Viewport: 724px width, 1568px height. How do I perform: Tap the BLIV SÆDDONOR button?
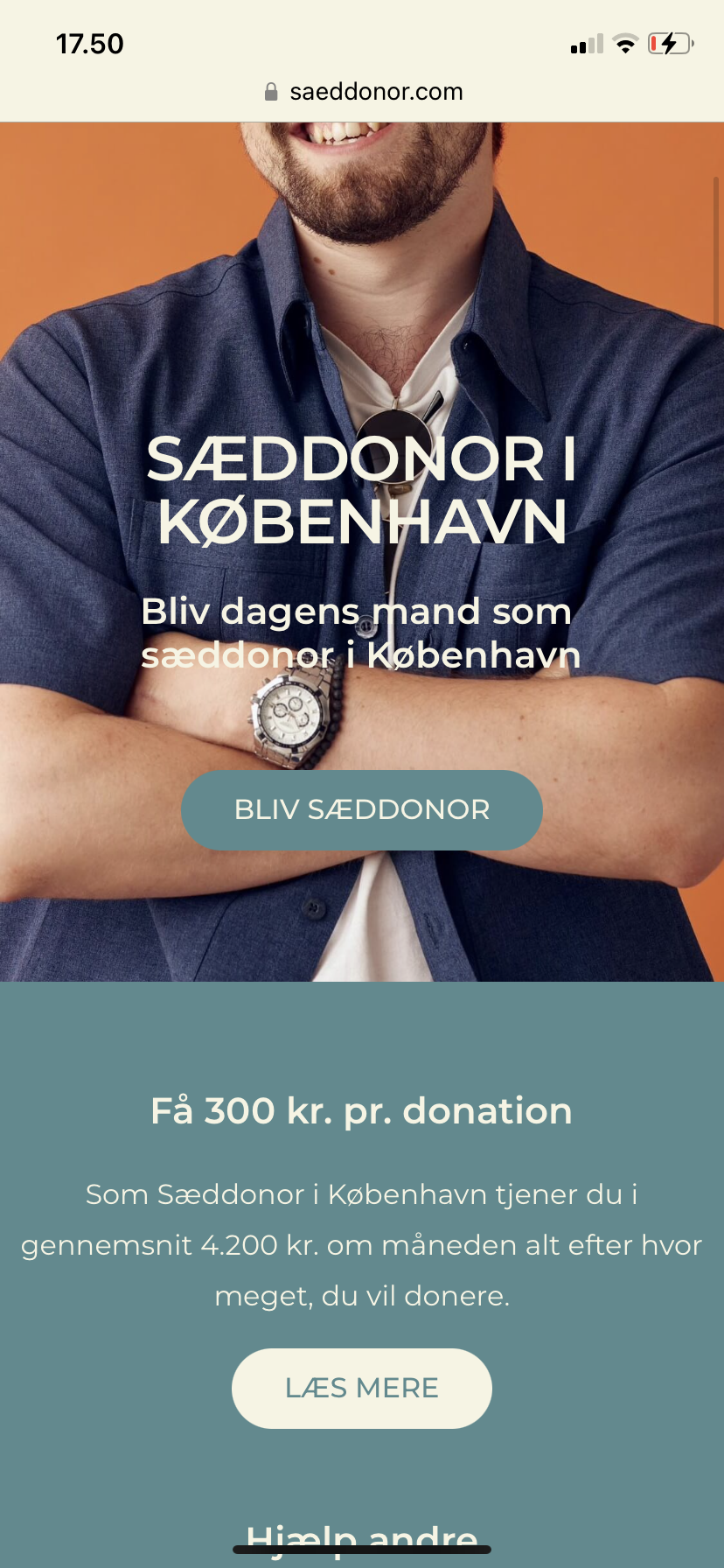click(361, 809)
